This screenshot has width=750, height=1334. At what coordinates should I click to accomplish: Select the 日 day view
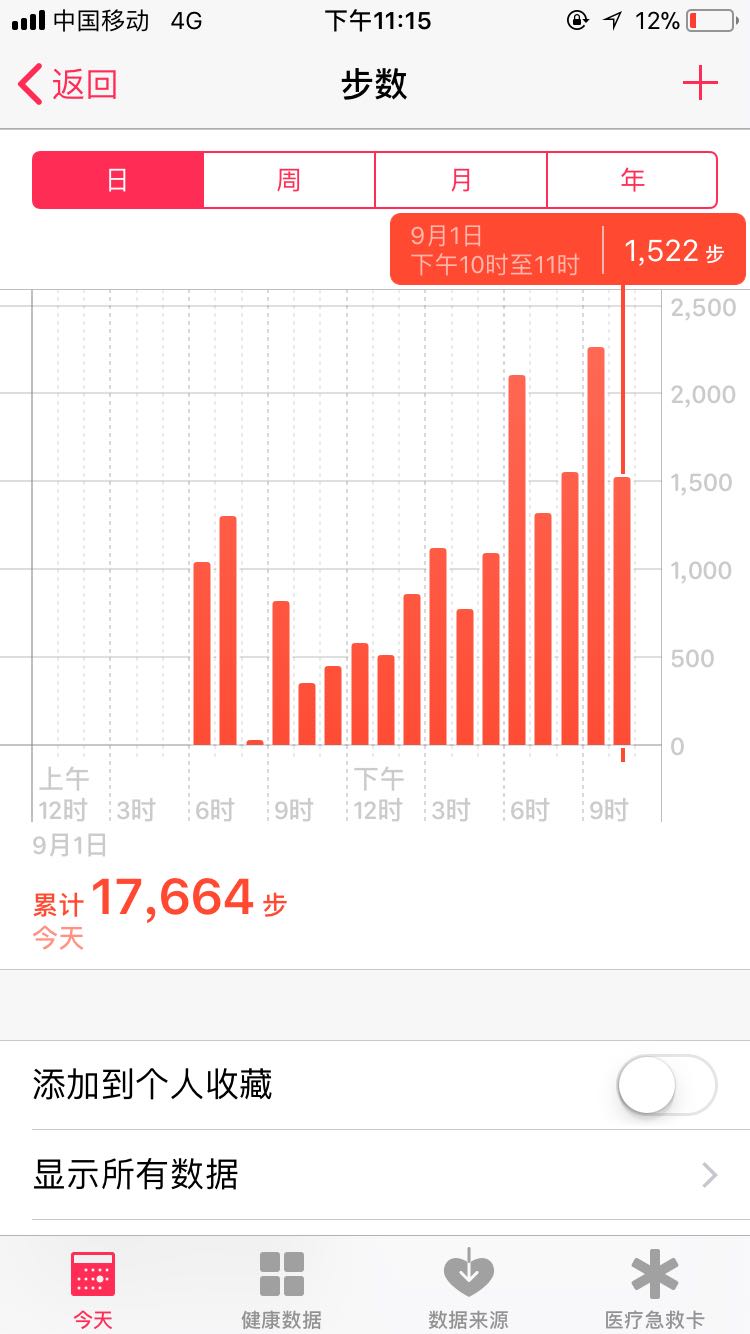pyautogui.click(x=118, y=180)
